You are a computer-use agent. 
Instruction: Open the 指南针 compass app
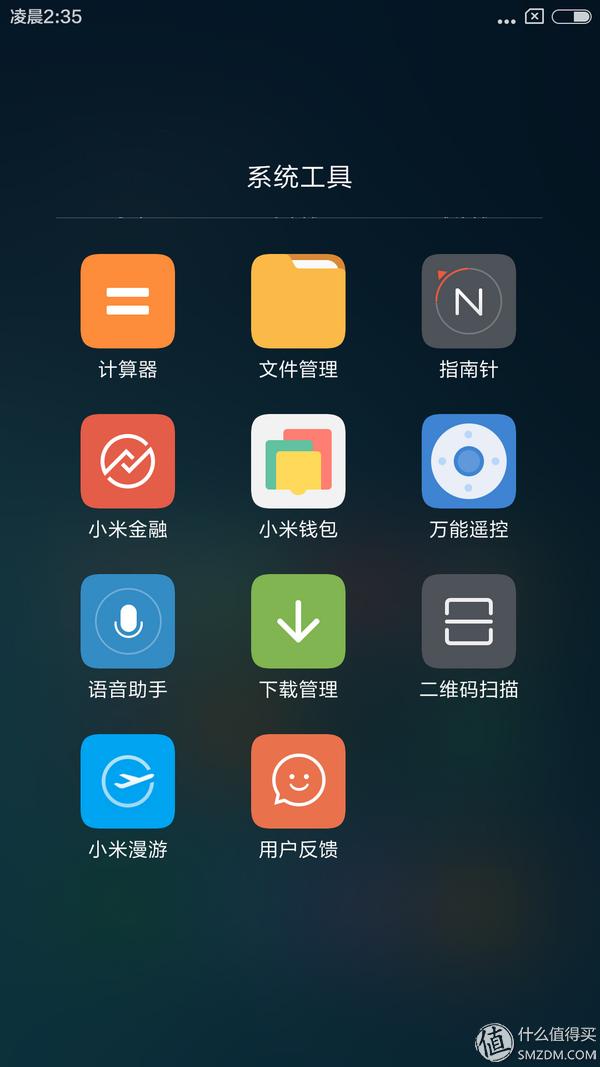[468, 301]
